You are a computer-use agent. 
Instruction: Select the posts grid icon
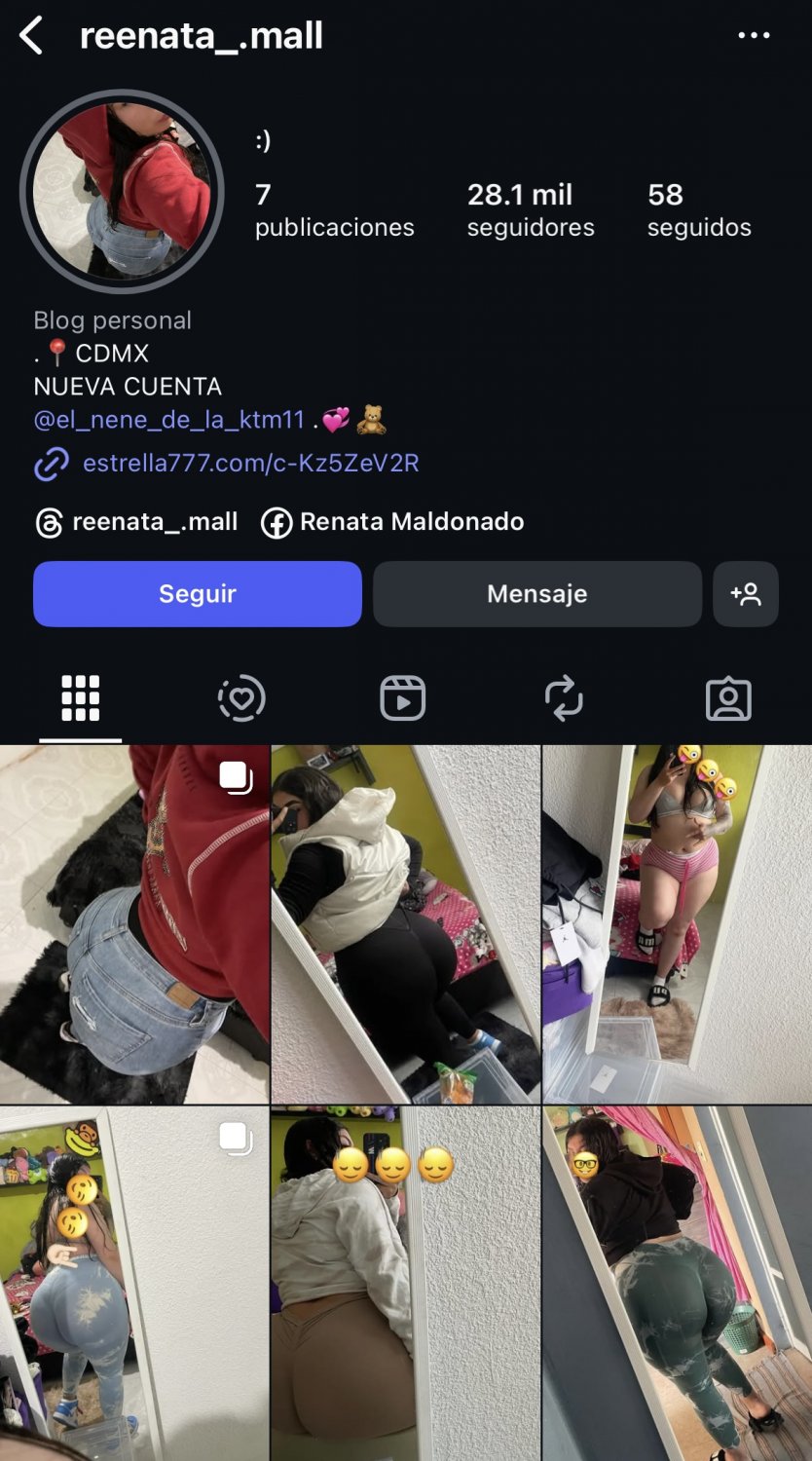(78, 697)
